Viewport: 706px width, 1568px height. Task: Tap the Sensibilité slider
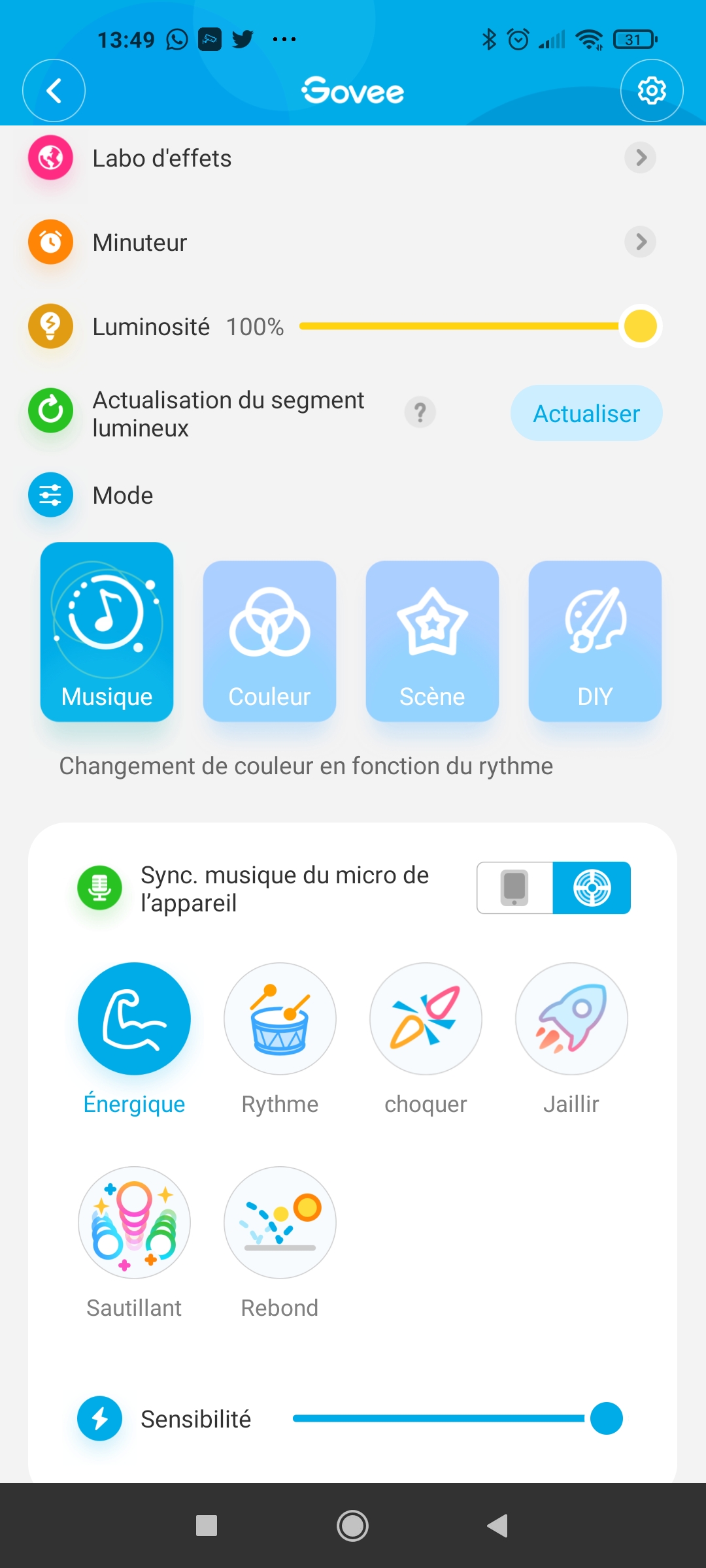point(458,1418)
